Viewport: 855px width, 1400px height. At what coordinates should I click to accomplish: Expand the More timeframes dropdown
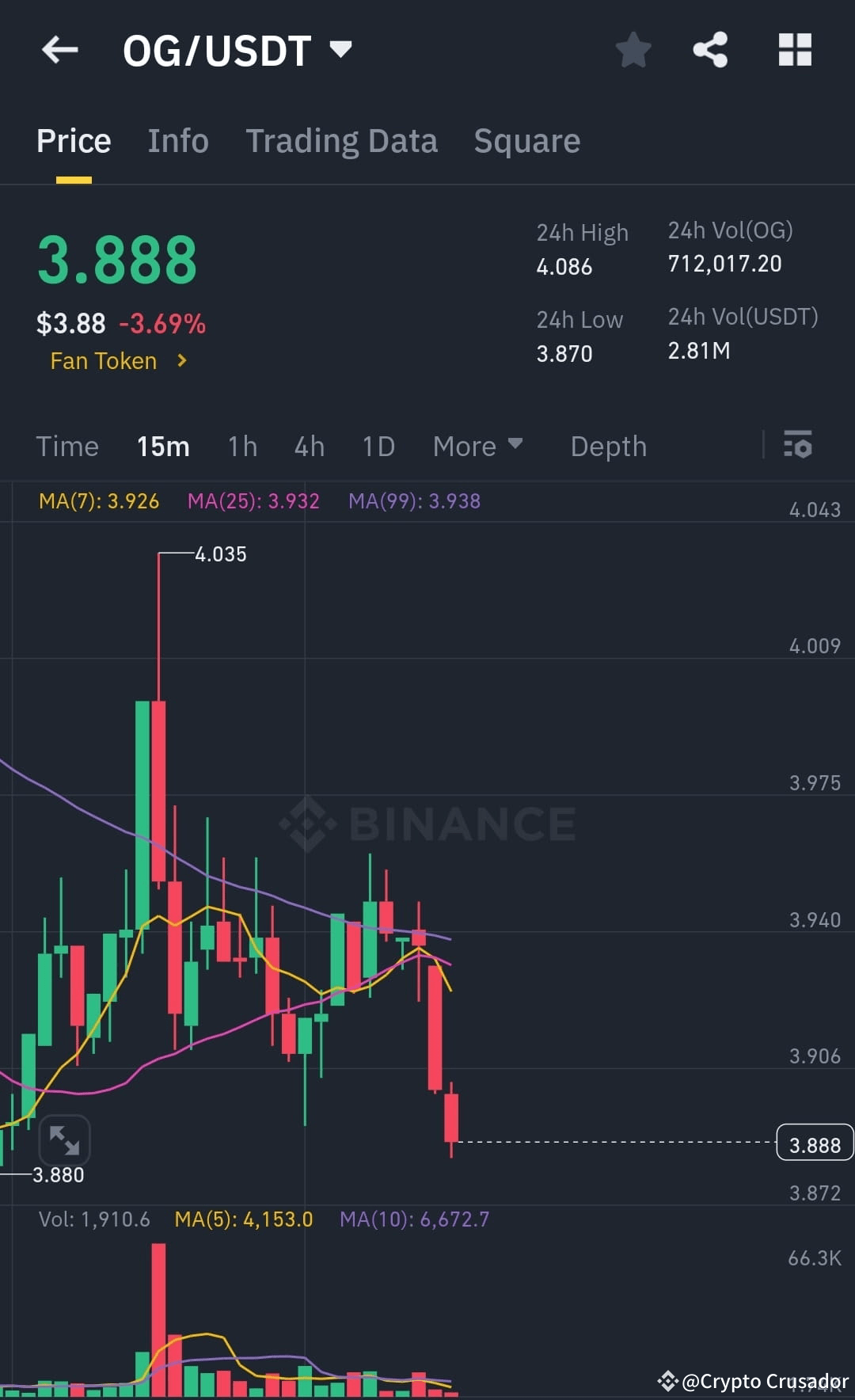(477, 446)
